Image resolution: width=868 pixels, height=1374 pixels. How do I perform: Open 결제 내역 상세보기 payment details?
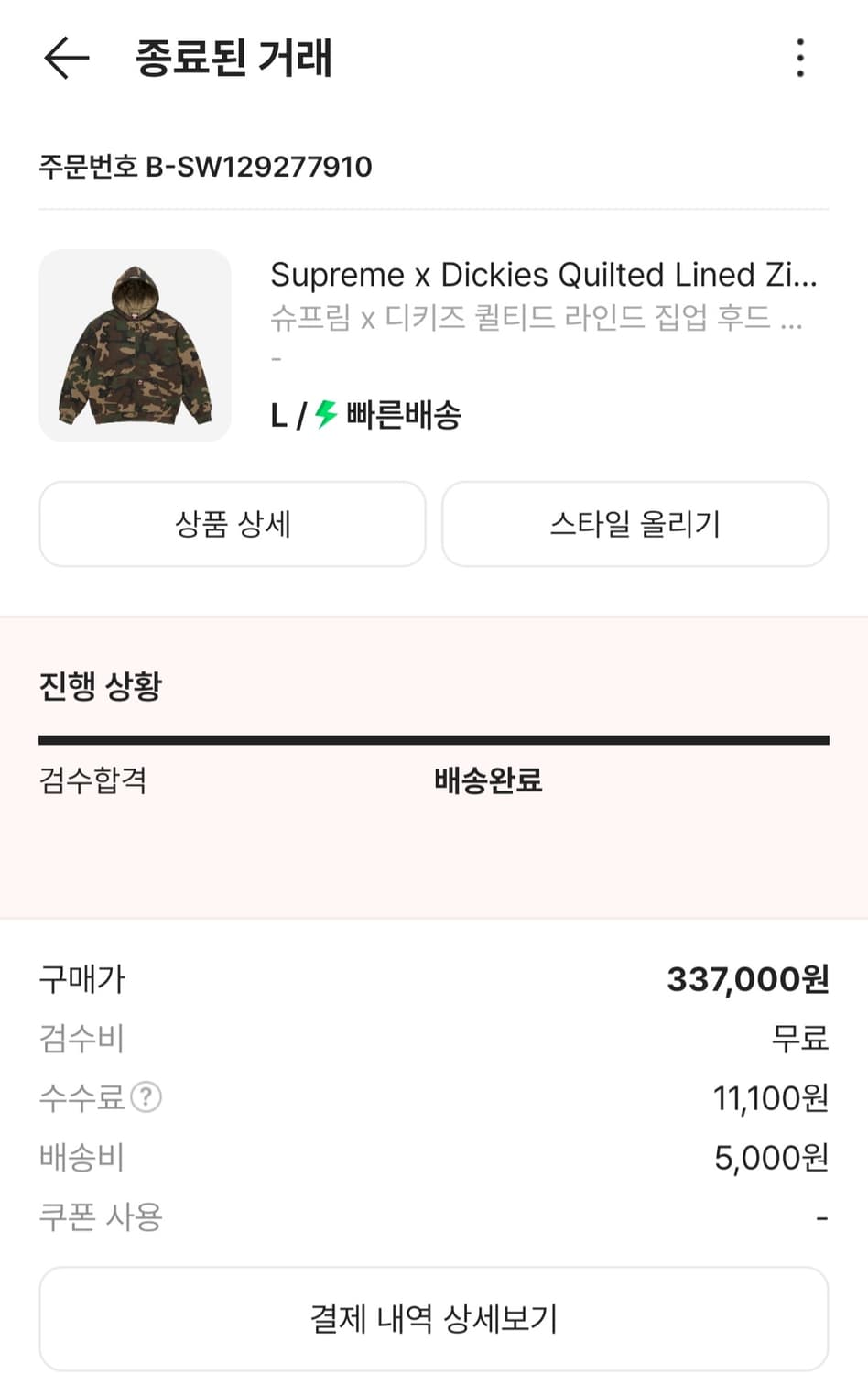coord(434,1318)
